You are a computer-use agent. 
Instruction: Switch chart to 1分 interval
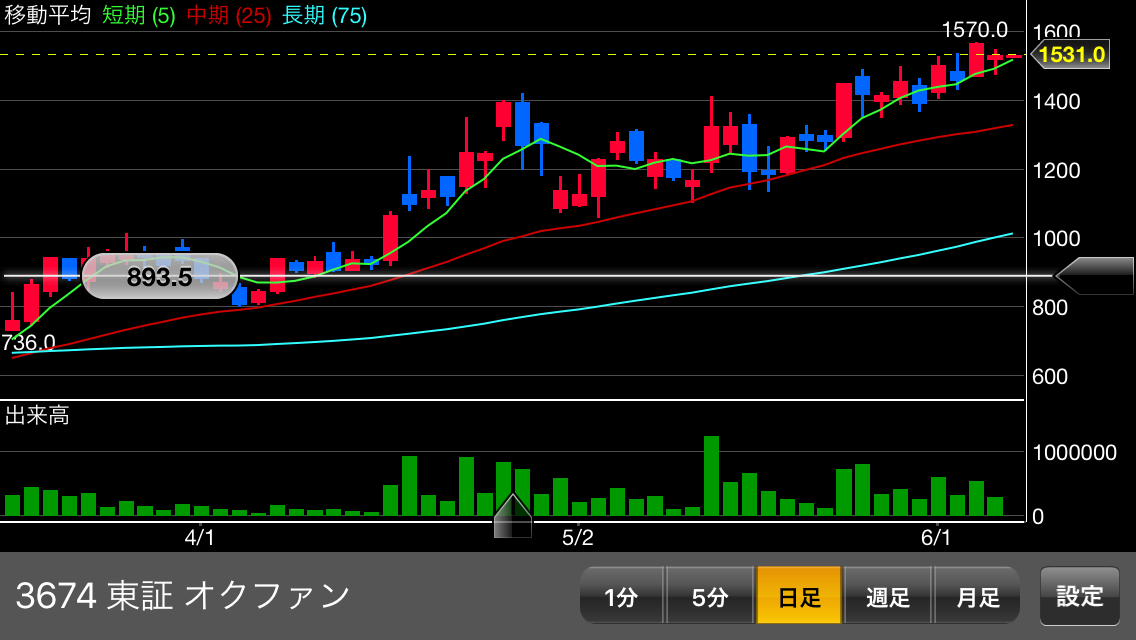click(621, 597)
